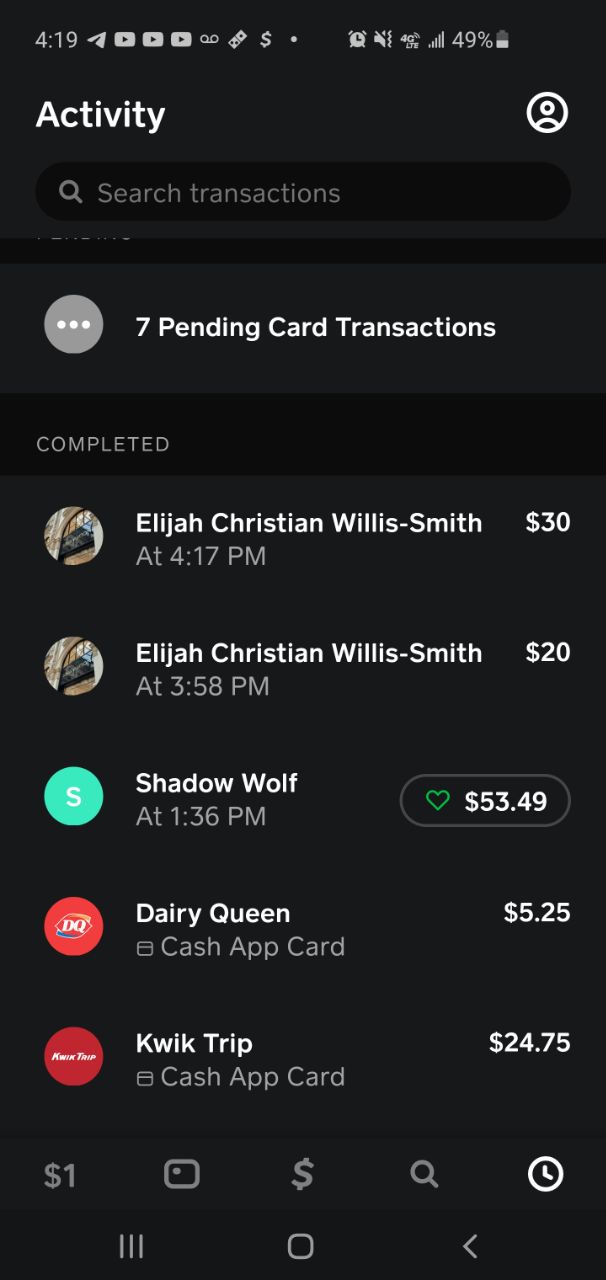Open the search tab in bottom navigation

(x=424, y=1174)
